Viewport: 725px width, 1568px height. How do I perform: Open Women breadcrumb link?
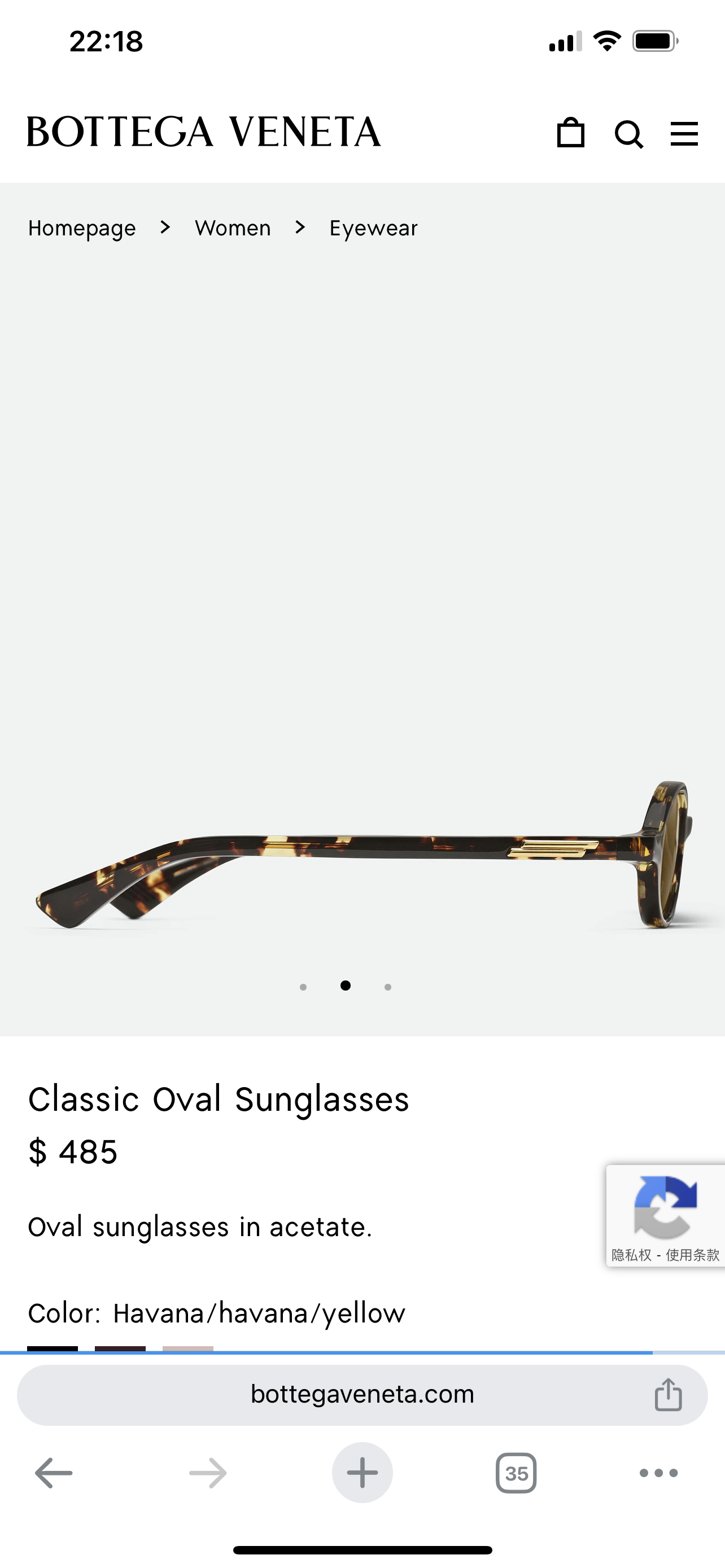tap(233, 227)
